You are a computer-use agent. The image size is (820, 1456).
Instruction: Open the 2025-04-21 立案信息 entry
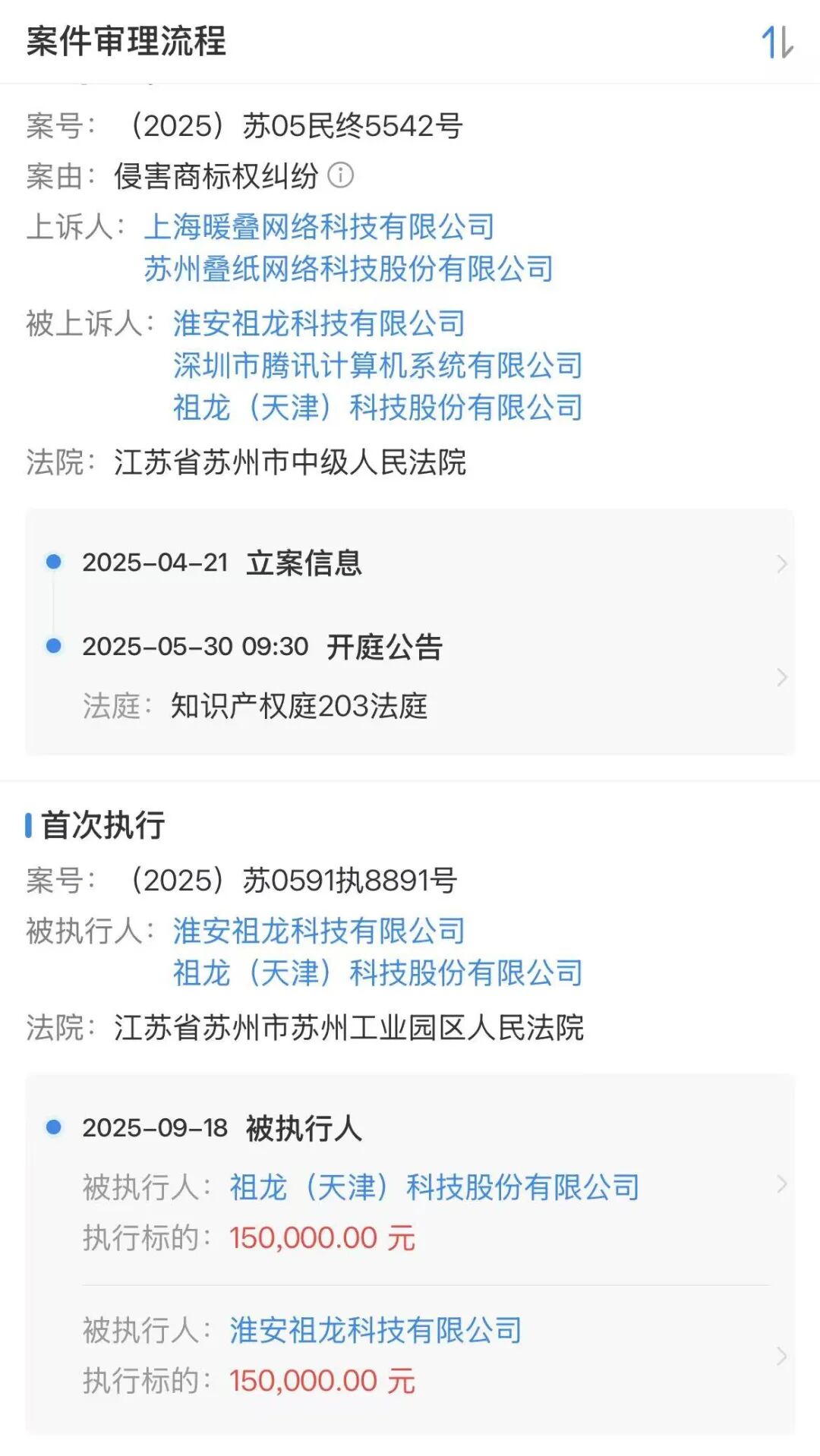pos(410,563)
